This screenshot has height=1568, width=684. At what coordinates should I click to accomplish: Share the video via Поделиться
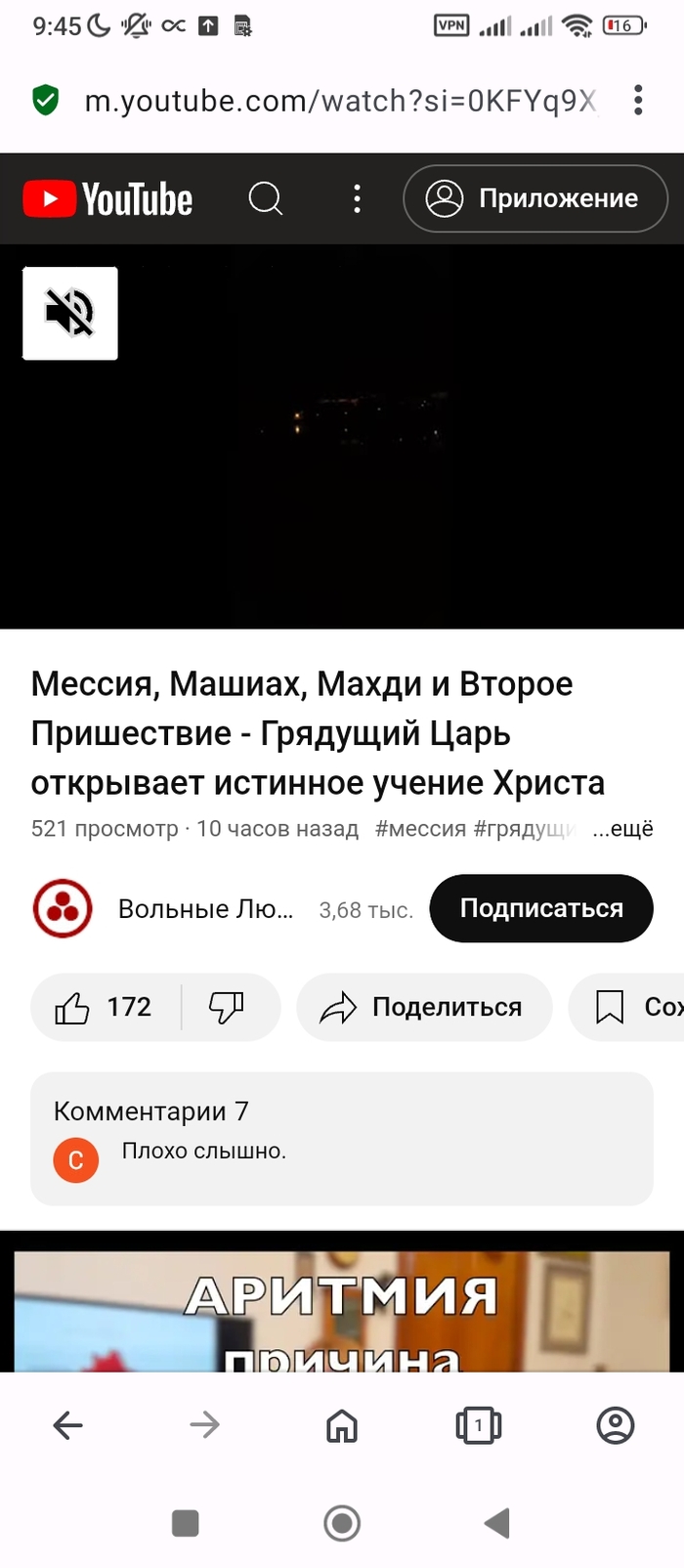point(424,1007)
